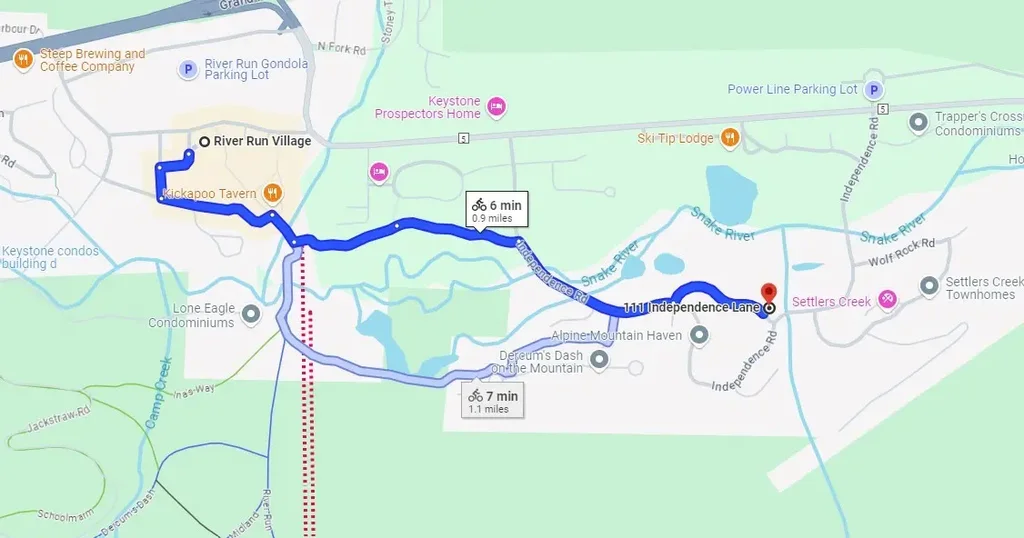The image size is (1024, 538).
Task: Open Dercum's Dash on the Mountain marker
Action: click(600, 359)
